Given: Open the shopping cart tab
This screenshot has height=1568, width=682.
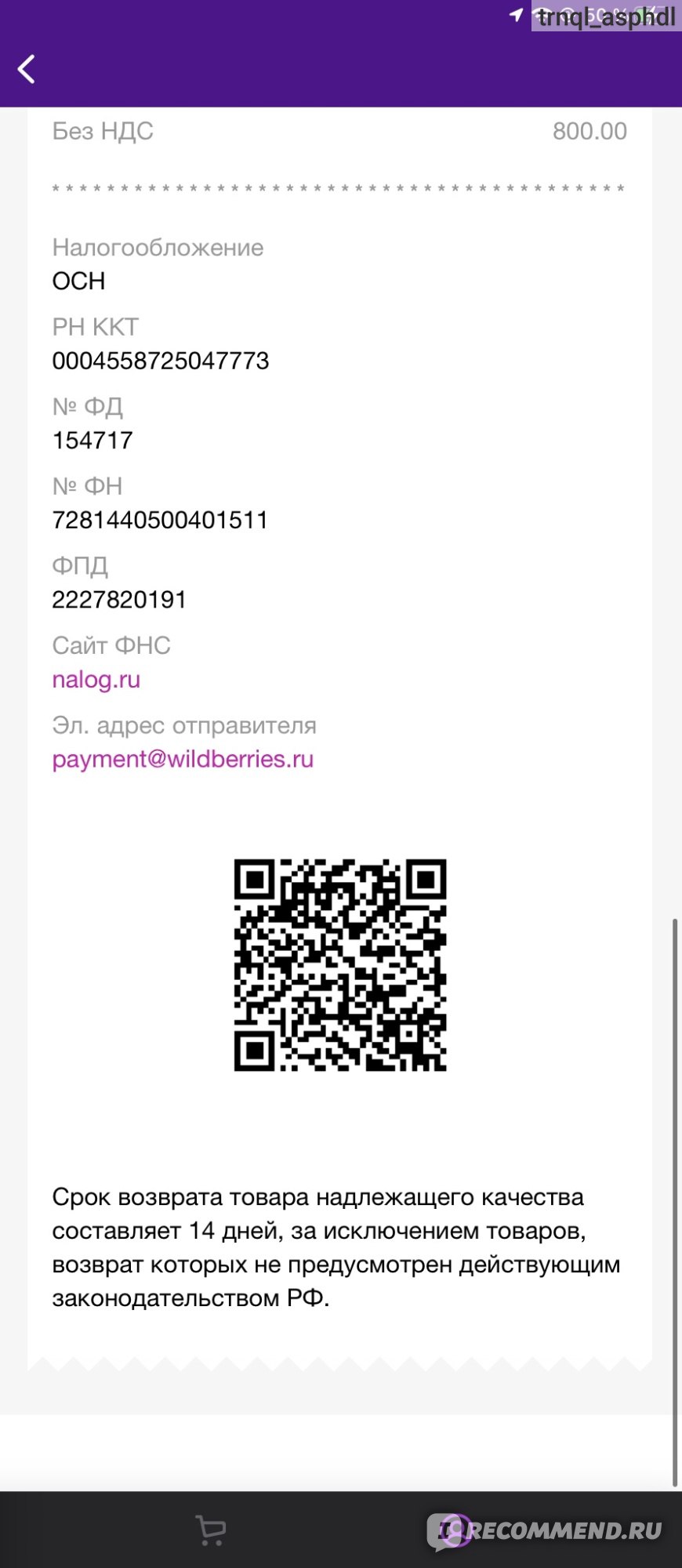Looking at the screenshot, I should (x=210, y=1530).
